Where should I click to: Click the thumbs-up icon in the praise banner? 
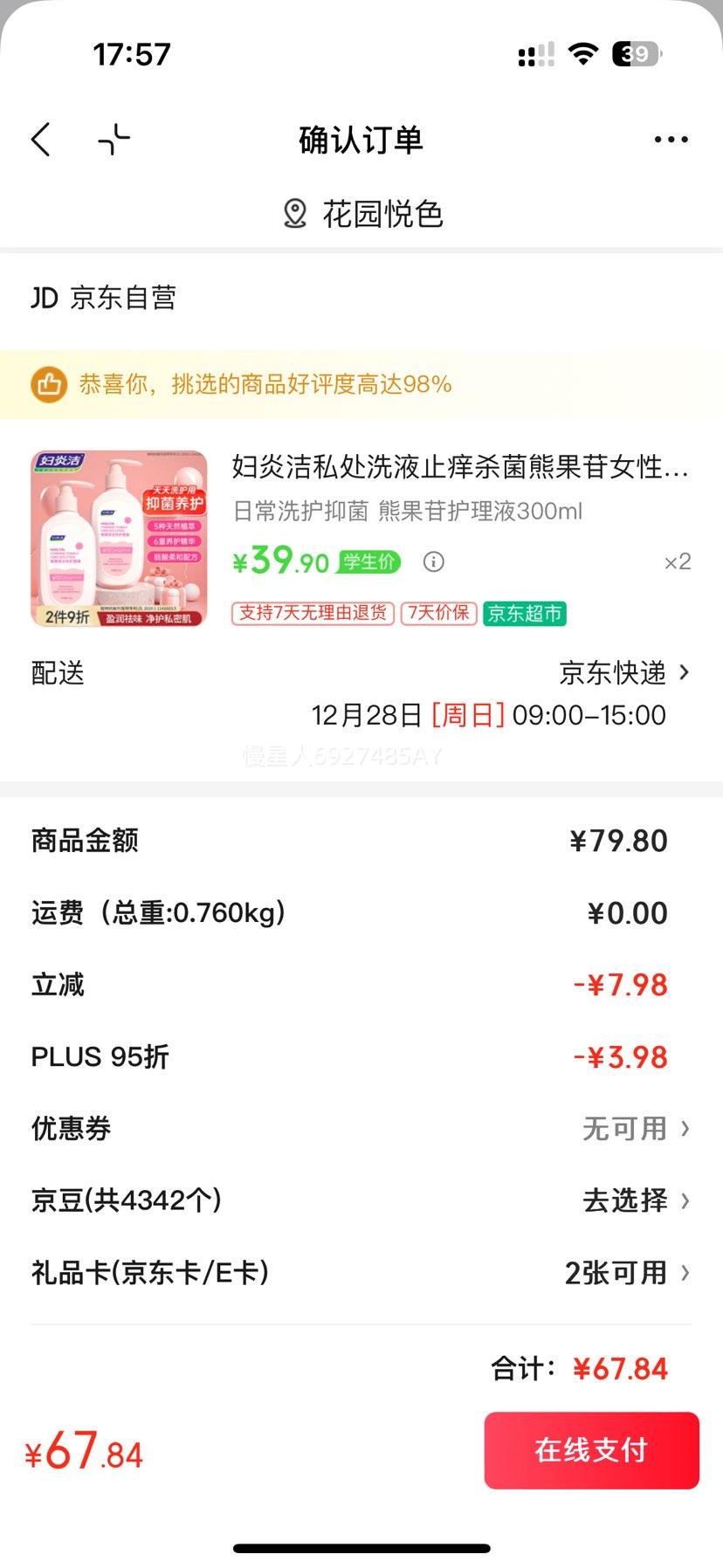[x=50, y=384]
